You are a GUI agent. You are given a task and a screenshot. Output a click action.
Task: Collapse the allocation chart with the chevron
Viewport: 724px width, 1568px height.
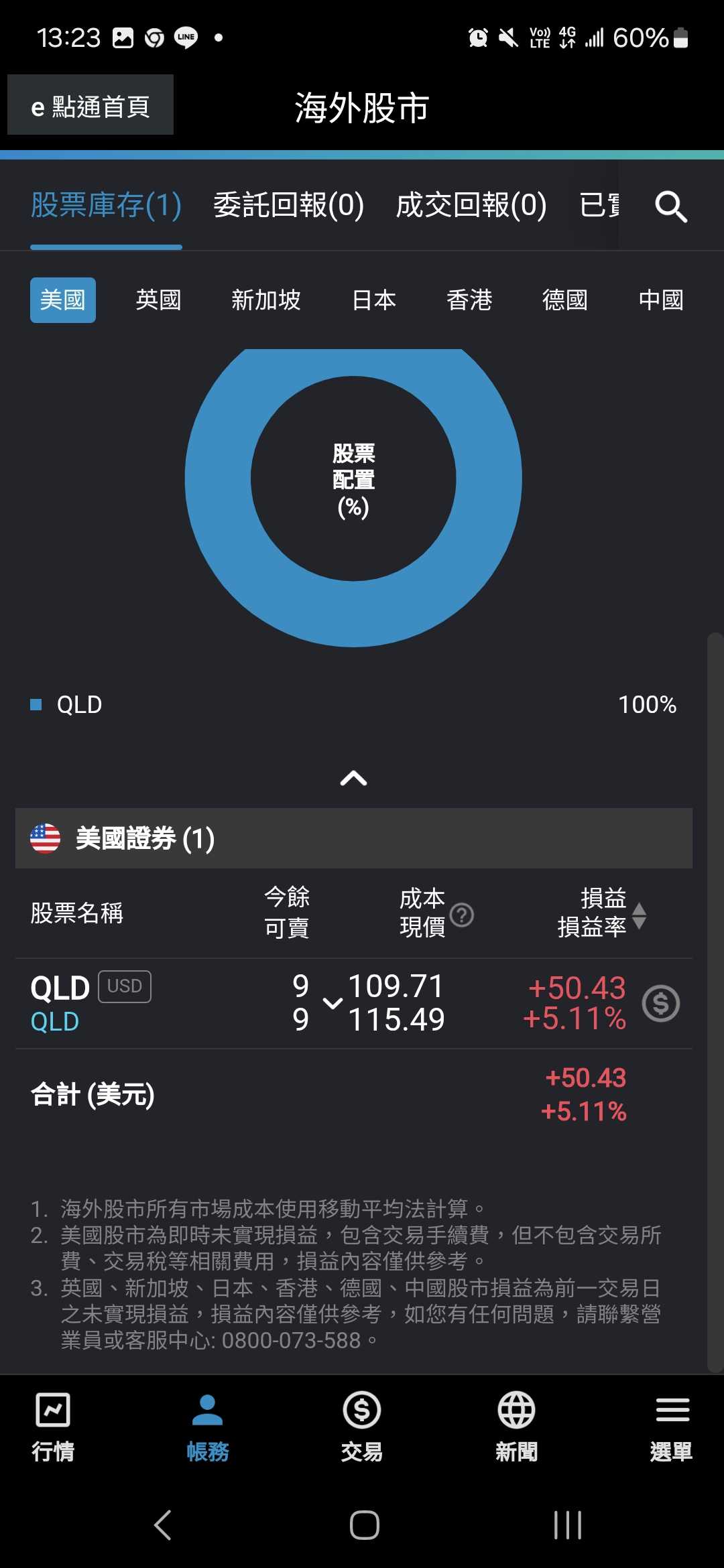[x=354, y=778]
